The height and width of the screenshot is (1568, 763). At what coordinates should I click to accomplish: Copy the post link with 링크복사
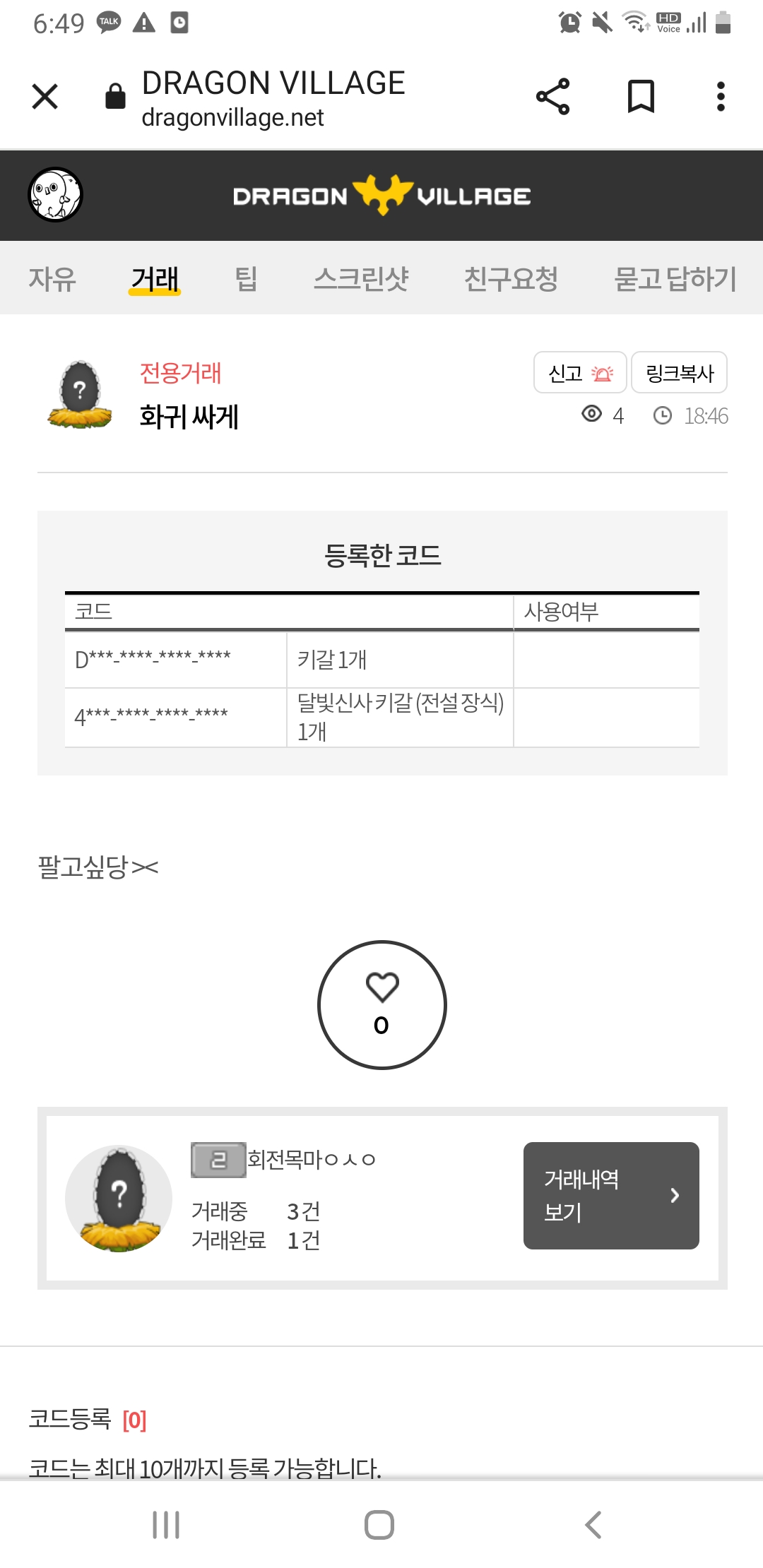[679, 372]
